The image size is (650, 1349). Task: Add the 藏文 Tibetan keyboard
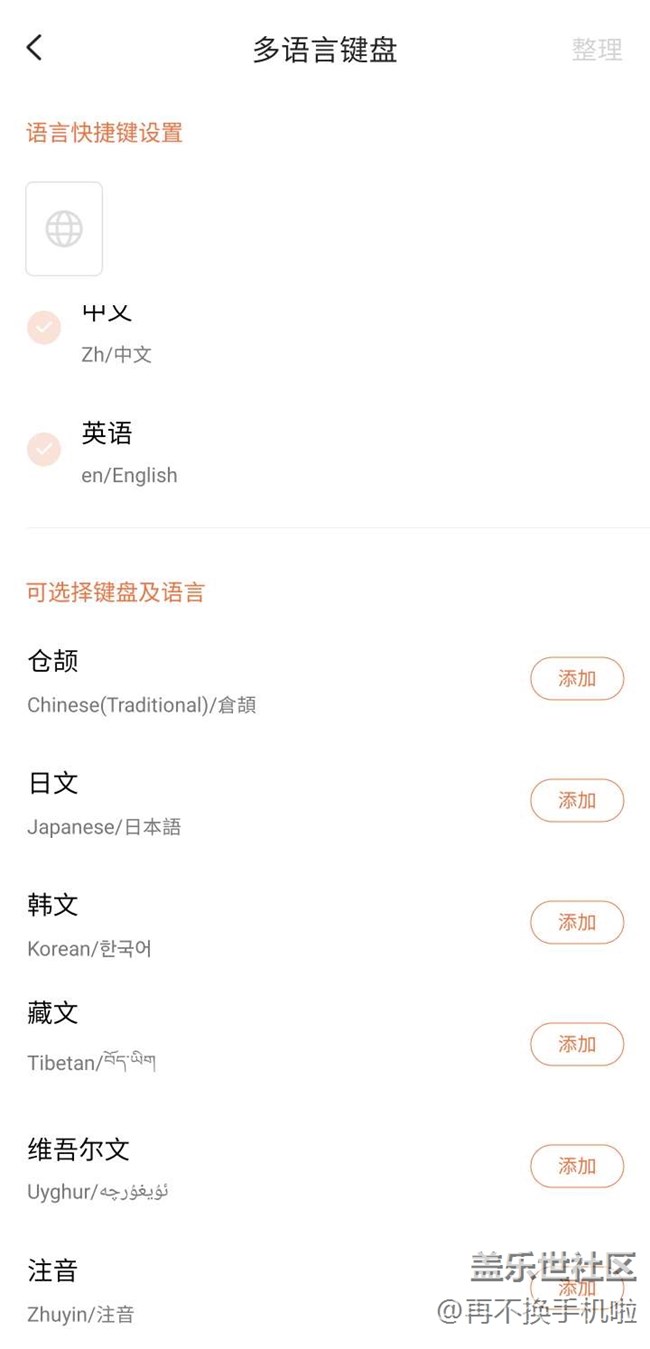[577, 1044]
